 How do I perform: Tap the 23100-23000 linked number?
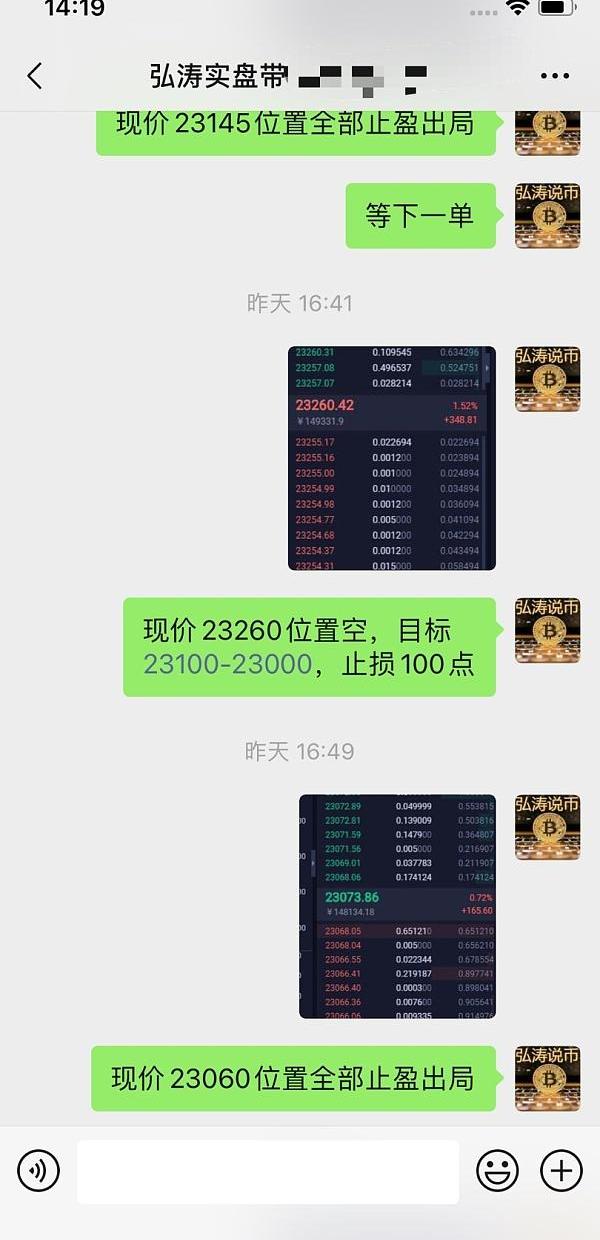pos(228,664)
